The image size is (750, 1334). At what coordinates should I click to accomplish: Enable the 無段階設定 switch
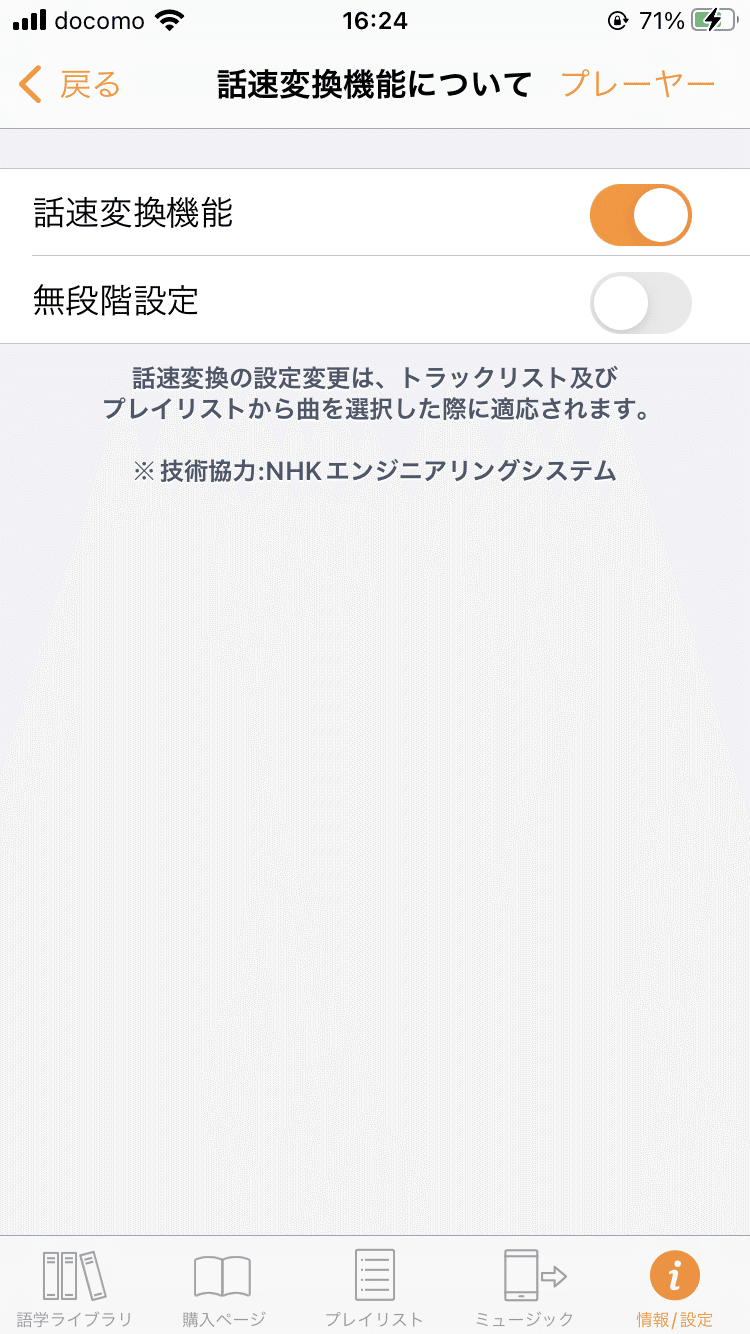pyautogui.click(x=640, y=303)
